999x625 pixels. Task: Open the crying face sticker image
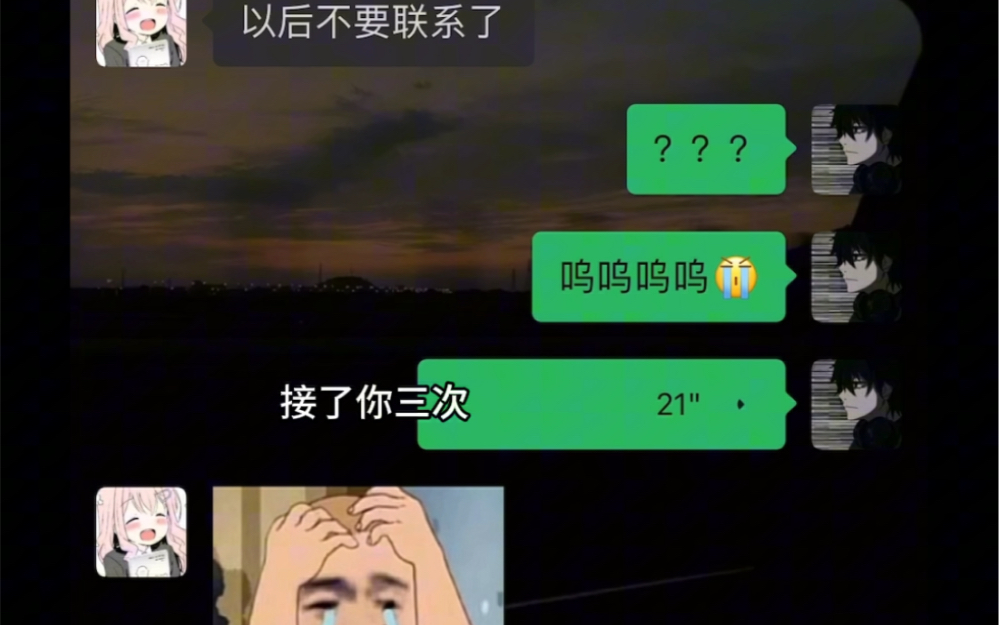click(x=358, y=555)
